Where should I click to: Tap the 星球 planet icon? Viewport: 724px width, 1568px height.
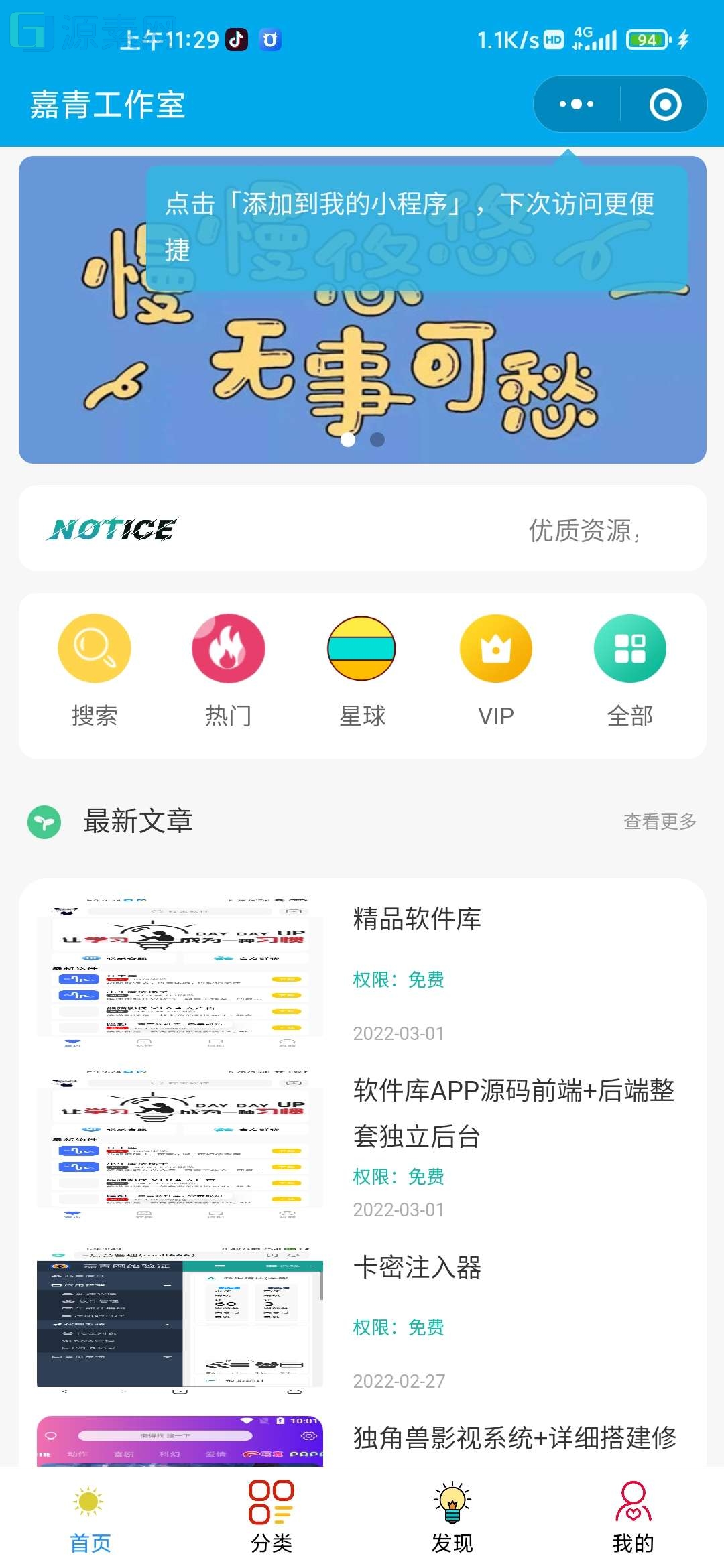click(x=361, y=649)
